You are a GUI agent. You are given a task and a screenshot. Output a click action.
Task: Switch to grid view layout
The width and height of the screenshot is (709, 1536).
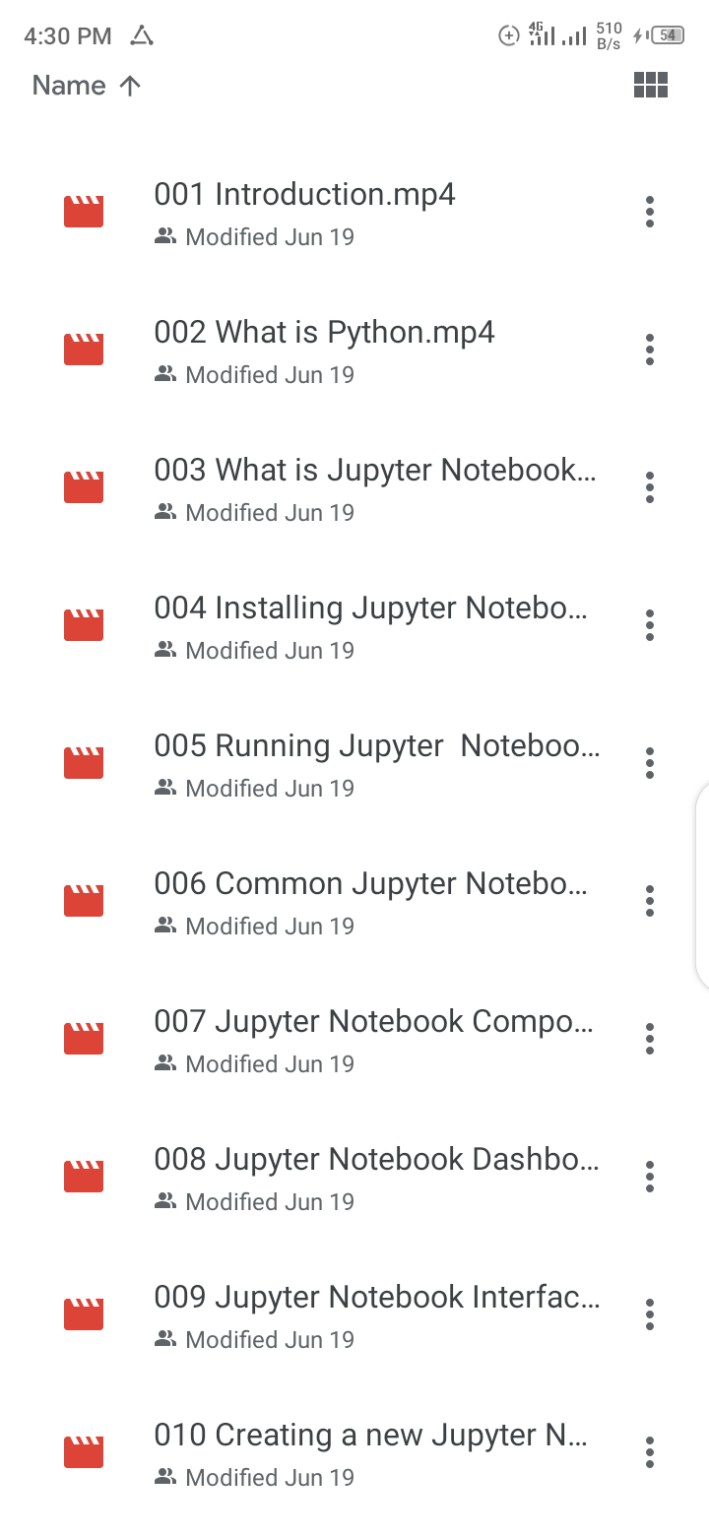650,85
